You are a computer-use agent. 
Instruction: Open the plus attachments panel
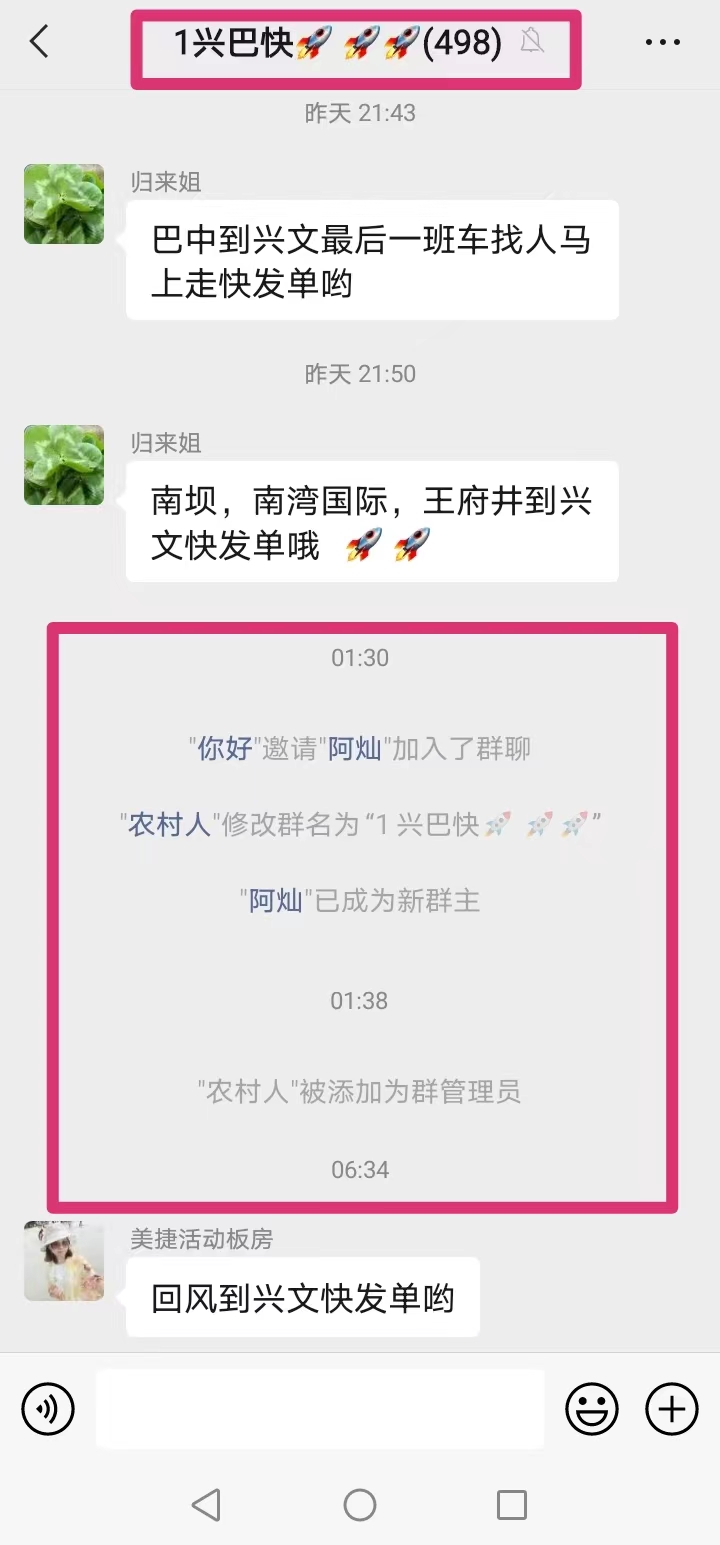tap(672, 1409)
